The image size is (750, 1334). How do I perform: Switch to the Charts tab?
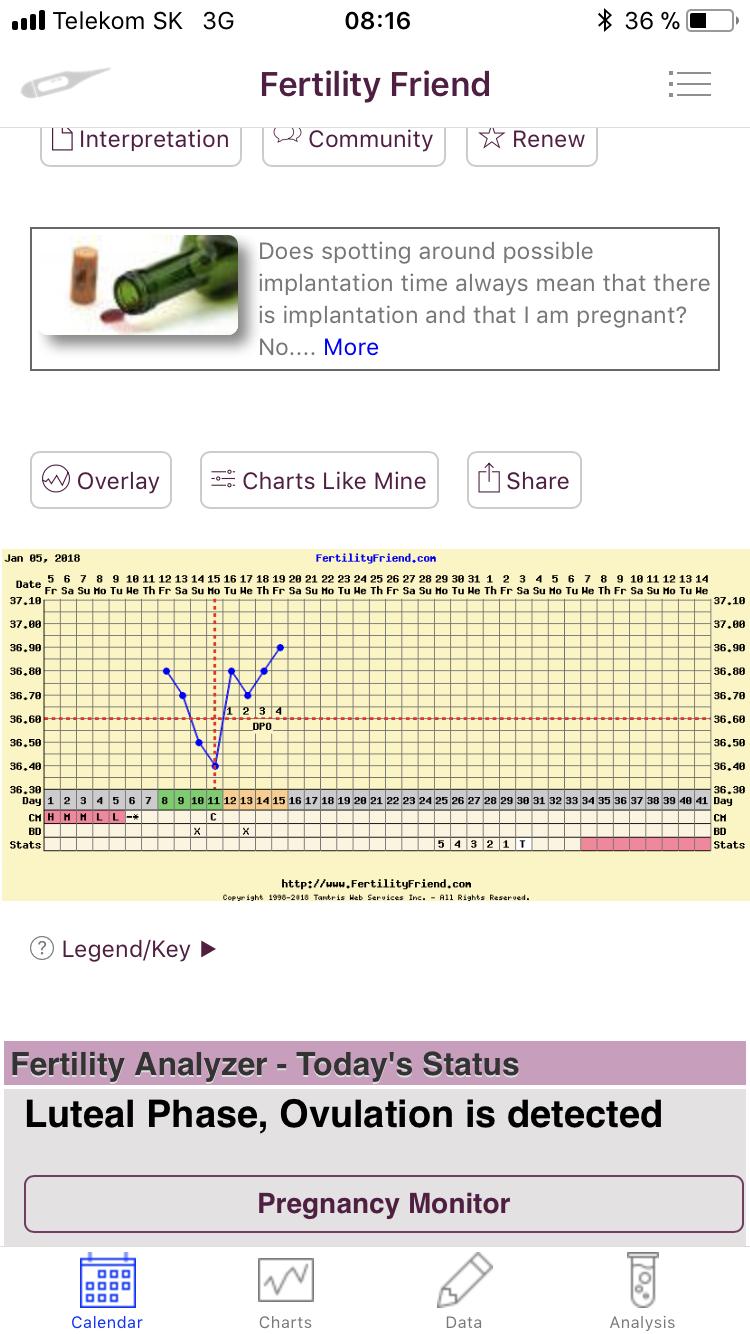(285, 1291)
